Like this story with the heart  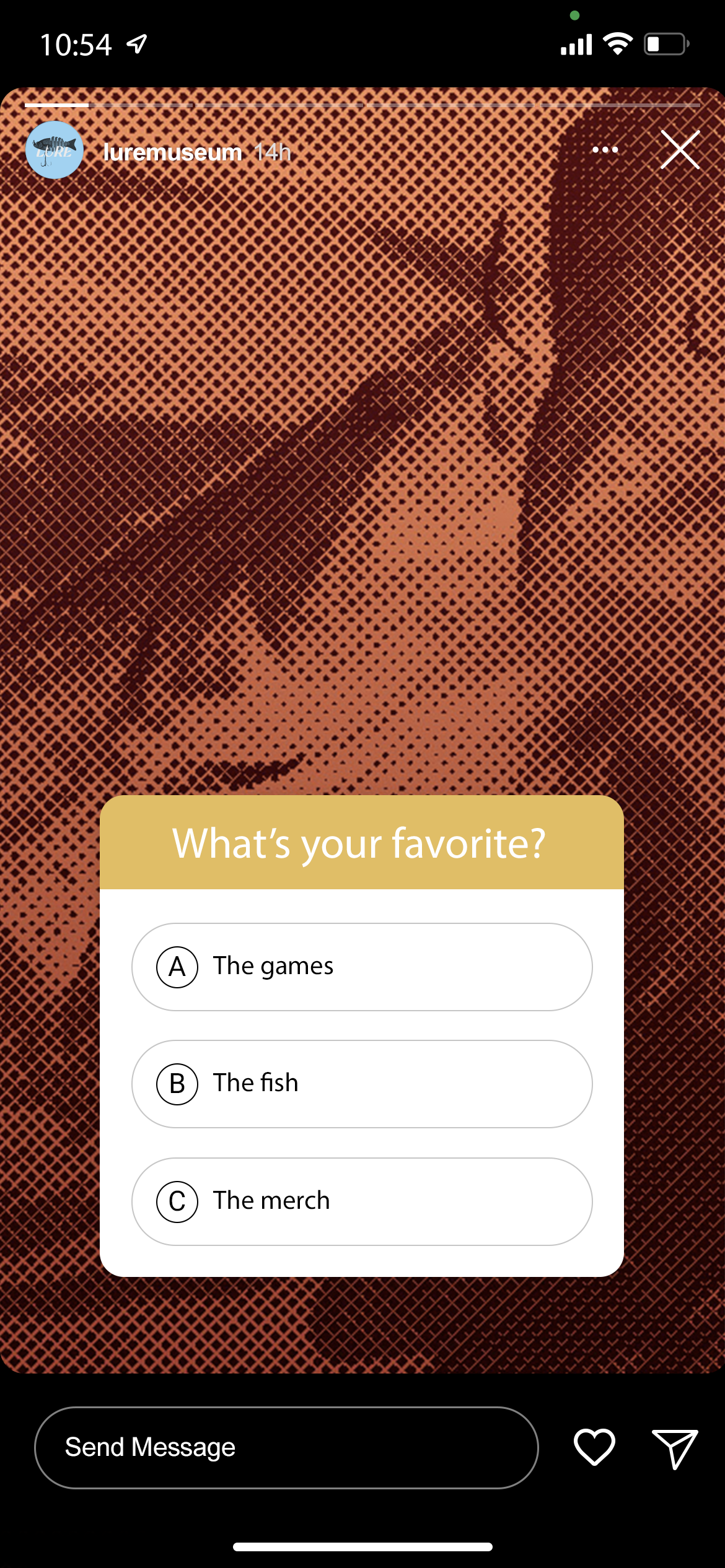pos(594,1447)
